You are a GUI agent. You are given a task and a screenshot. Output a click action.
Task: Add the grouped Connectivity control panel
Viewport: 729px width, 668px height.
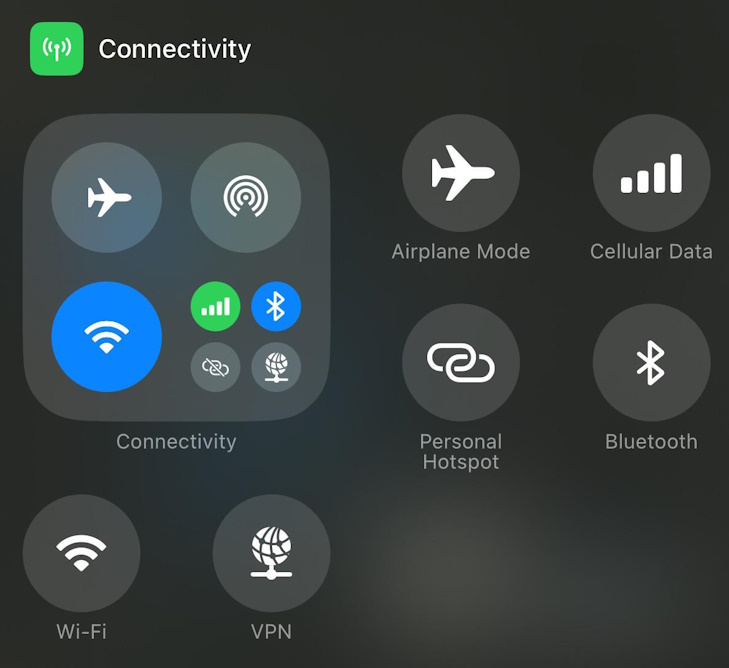tap(176, 267)
